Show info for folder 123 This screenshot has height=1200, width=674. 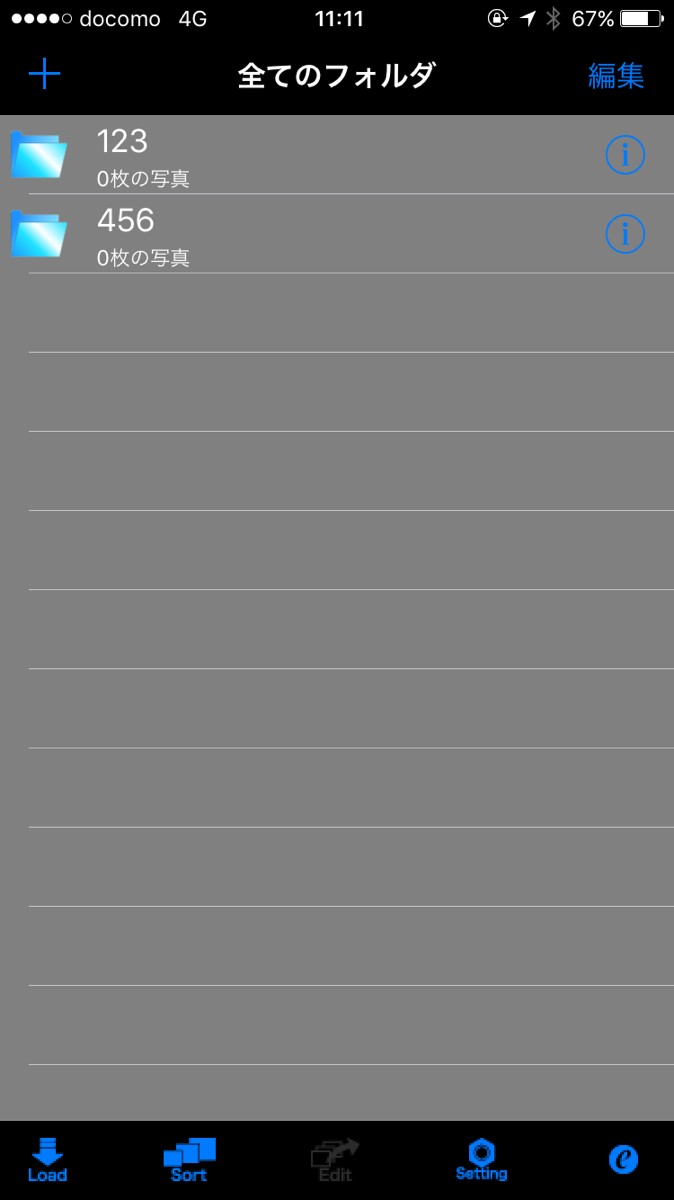[x=625, y=155]
